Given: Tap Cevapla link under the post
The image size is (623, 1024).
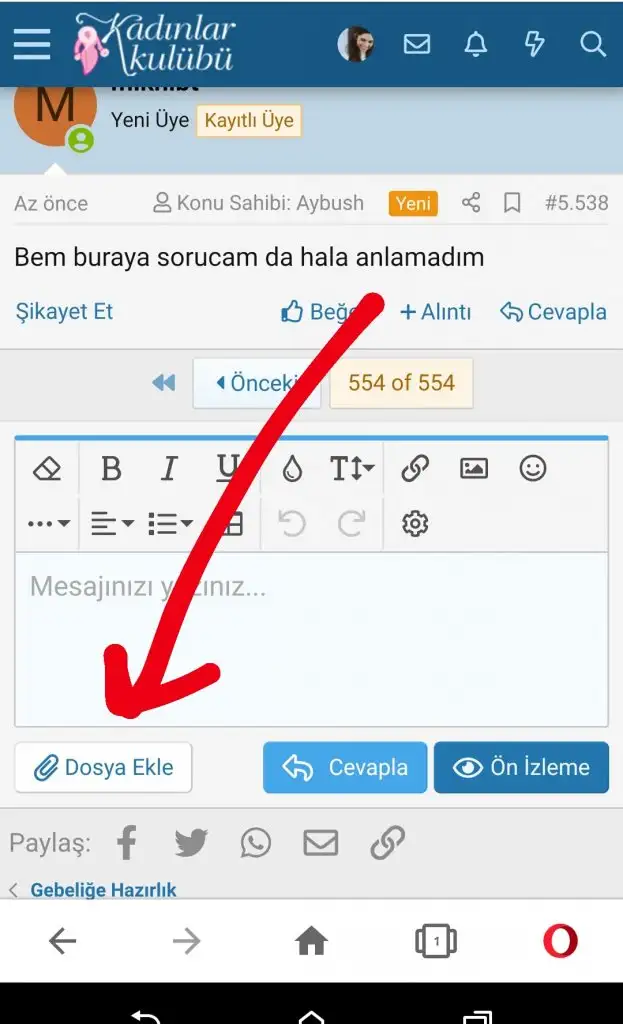Looking at the screenshot, I should click(554, 312).
